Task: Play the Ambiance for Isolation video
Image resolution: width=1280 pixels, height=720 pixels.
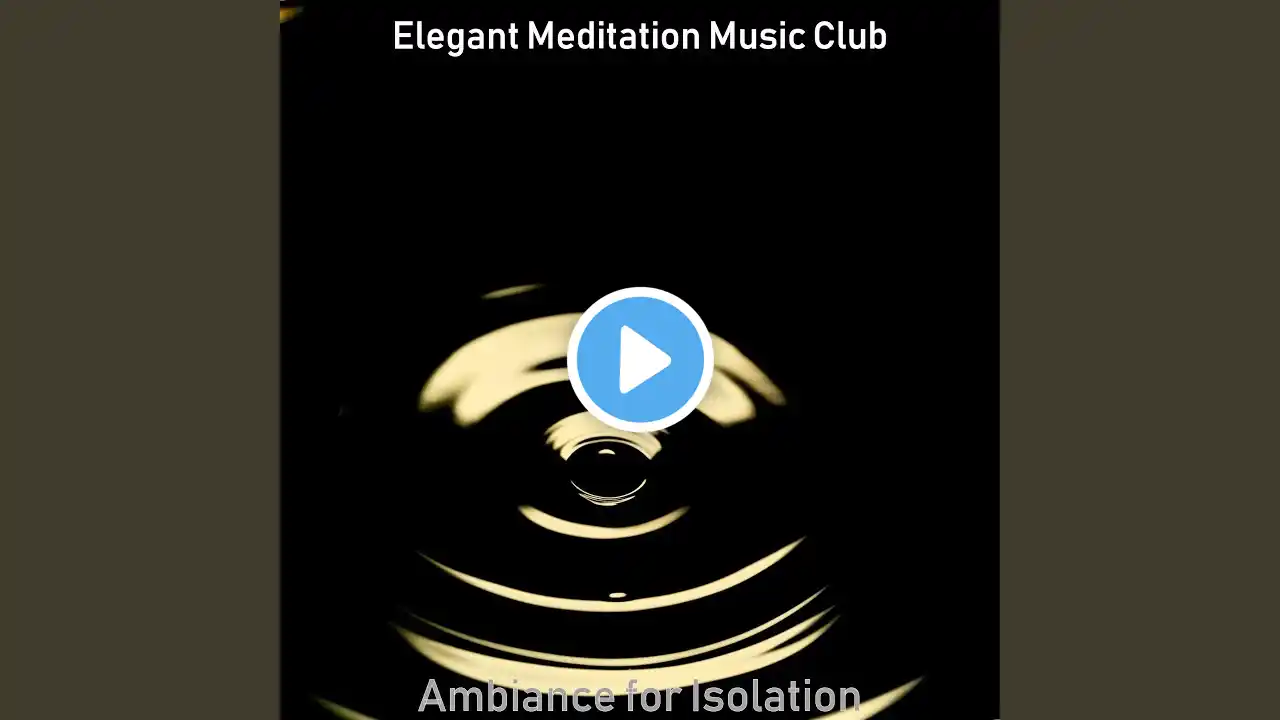Action: coord(640,359)
